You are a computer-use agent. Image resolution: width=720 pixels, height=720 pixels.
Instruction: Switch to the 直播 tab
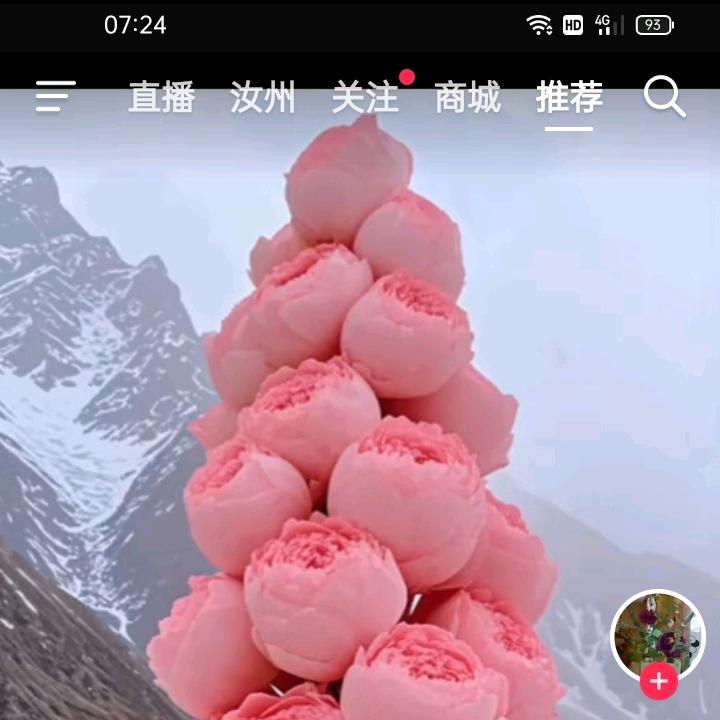(x=161, y=98)
